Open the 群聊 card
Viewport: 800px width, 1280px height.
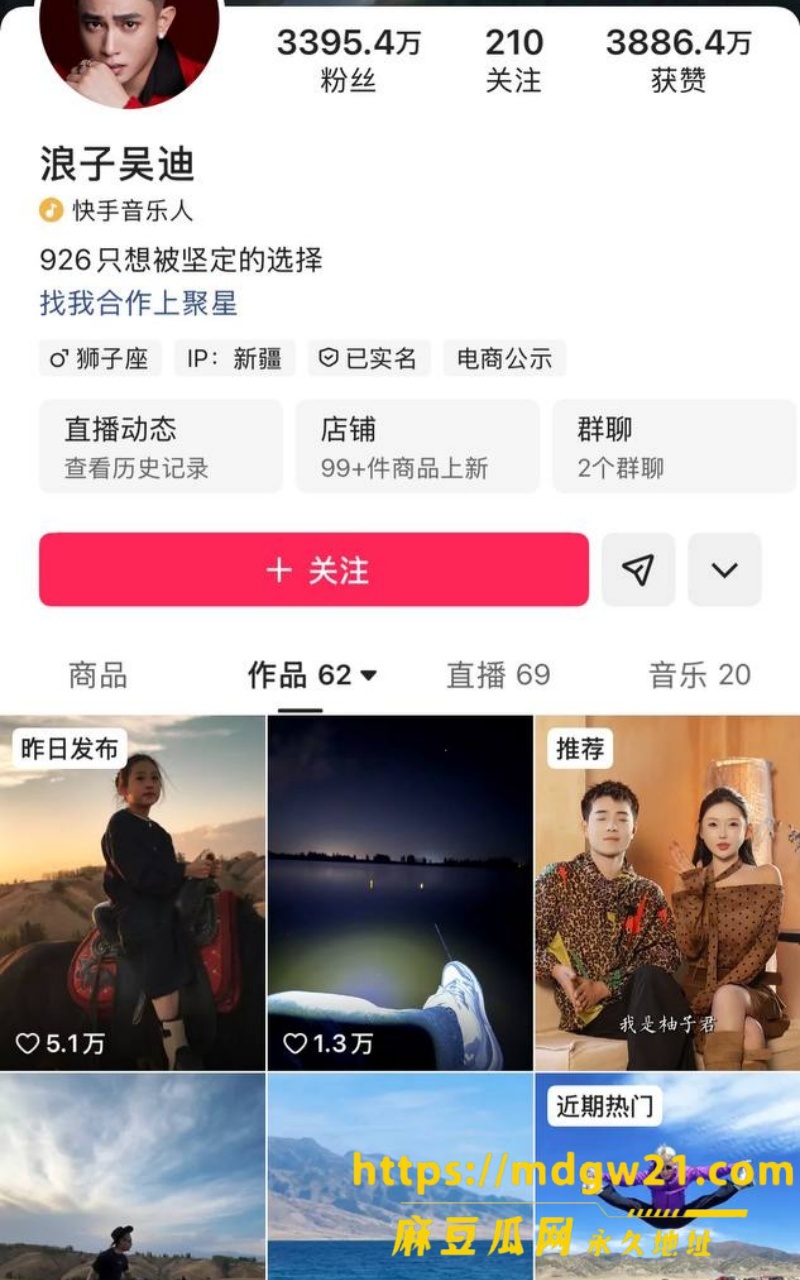pos(674,446)
